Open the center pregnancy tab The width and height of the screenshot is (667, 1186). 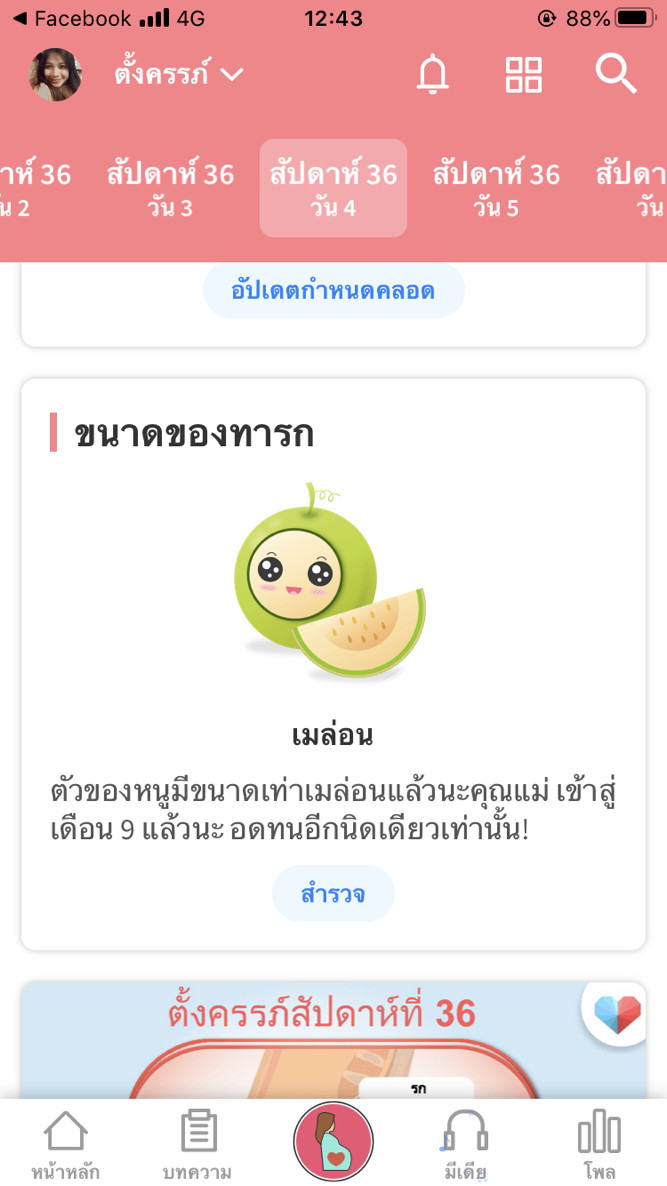[333, 1142]
